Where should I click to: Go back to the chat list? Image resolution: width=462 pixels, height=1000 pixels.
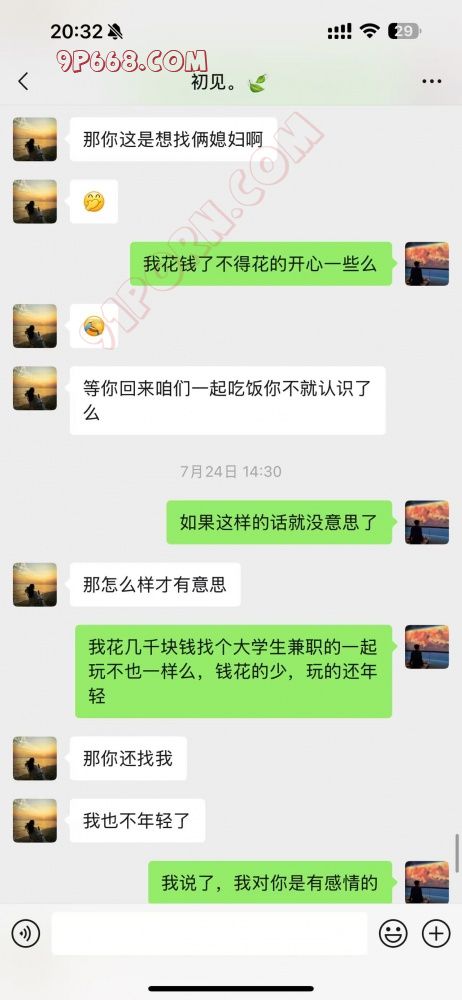tap(24, 82)
